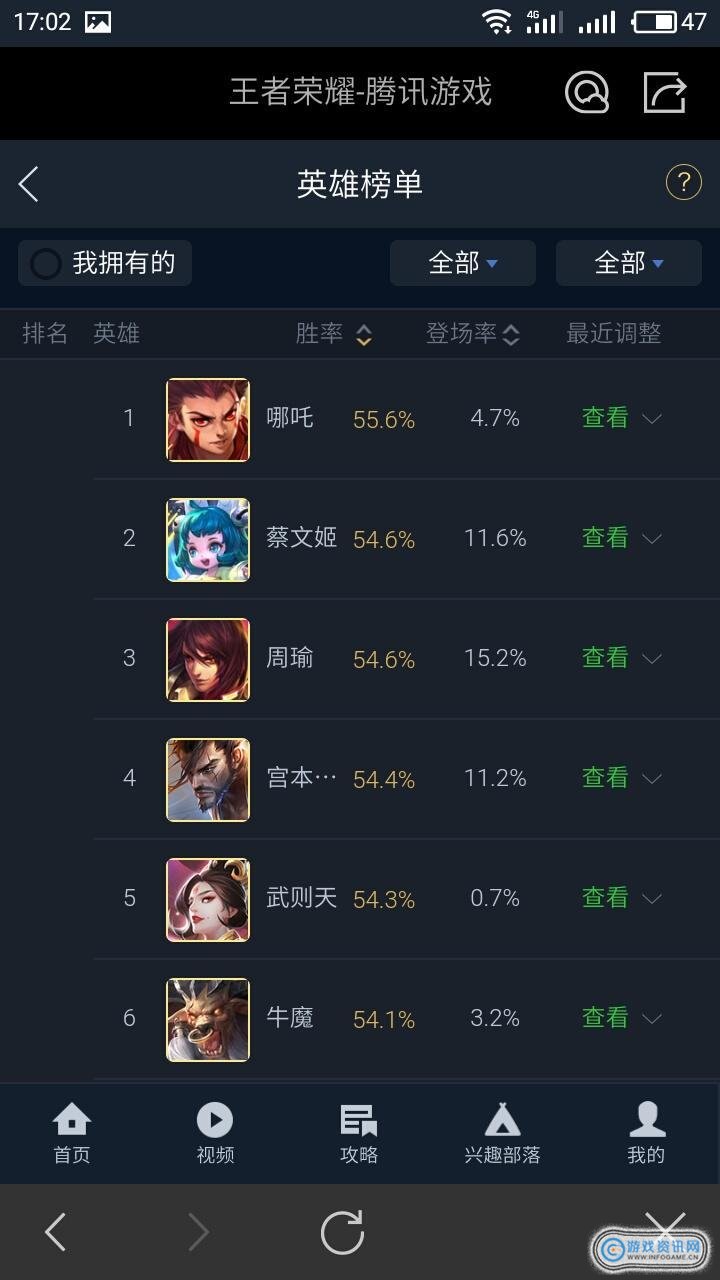Go to 兴趣部落 tab
This screenshot has width=720, height=1280.
click(502, 1134)
